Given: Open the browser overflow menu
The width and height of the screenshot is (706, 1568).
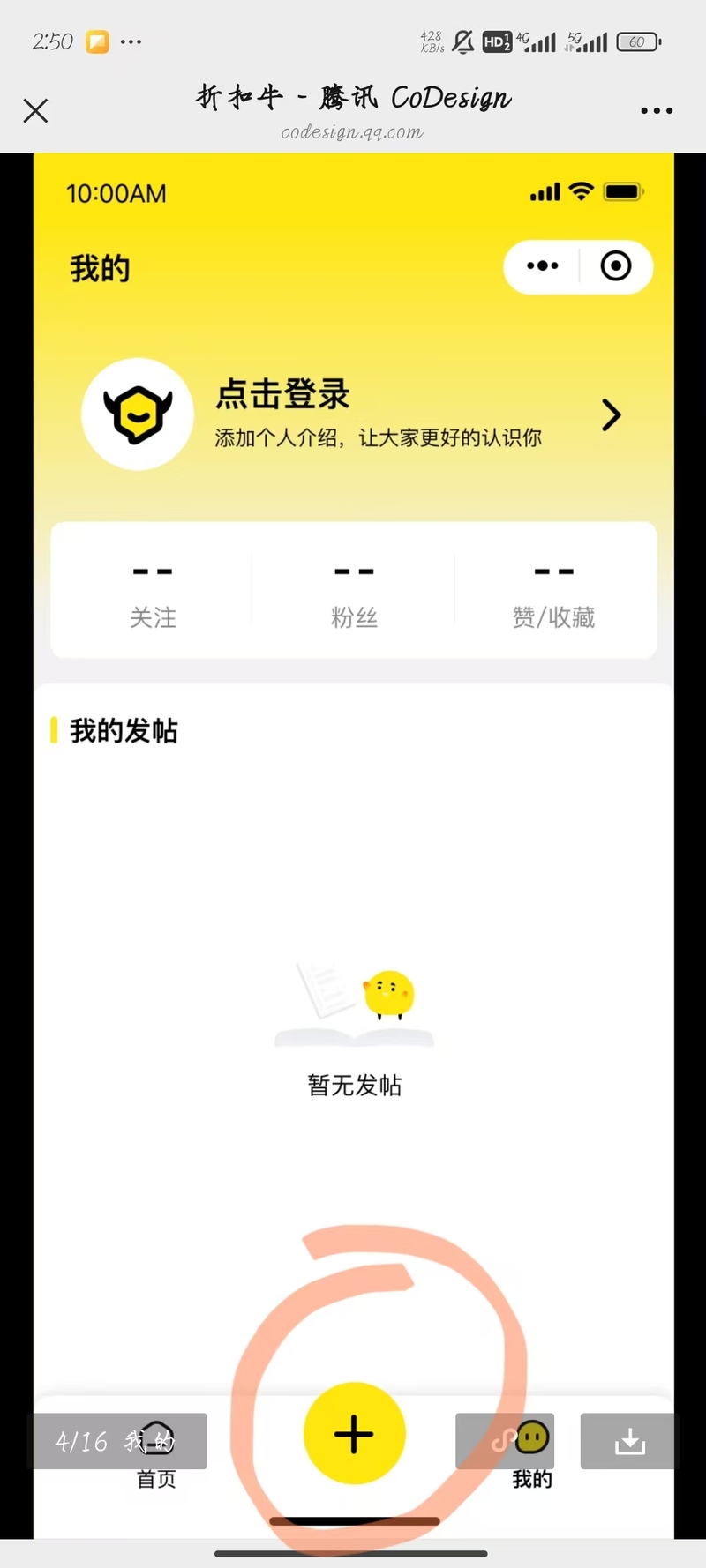Looking at the screenshot, I should pos(657,111).
